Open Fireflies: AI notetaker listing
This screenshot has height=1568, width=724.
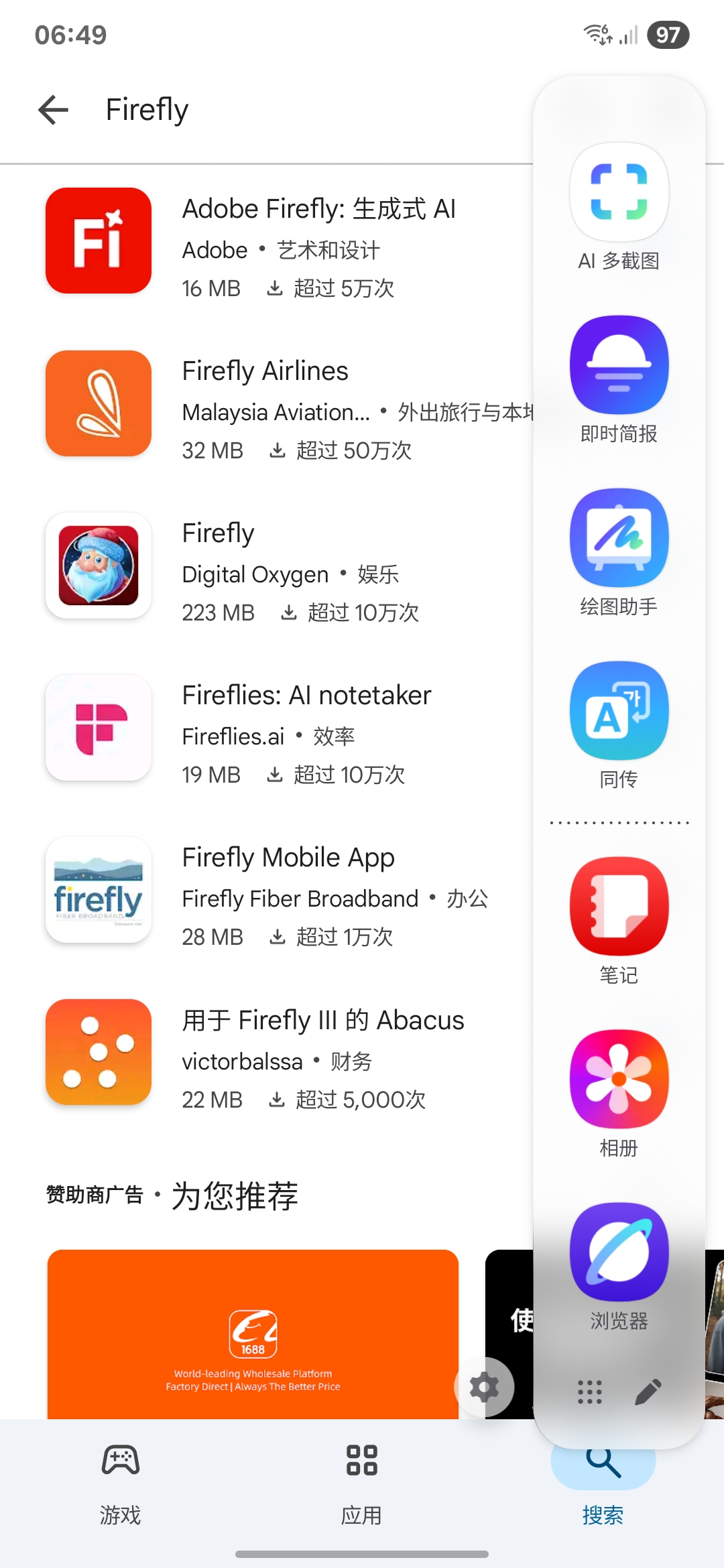tap(268, 730)
